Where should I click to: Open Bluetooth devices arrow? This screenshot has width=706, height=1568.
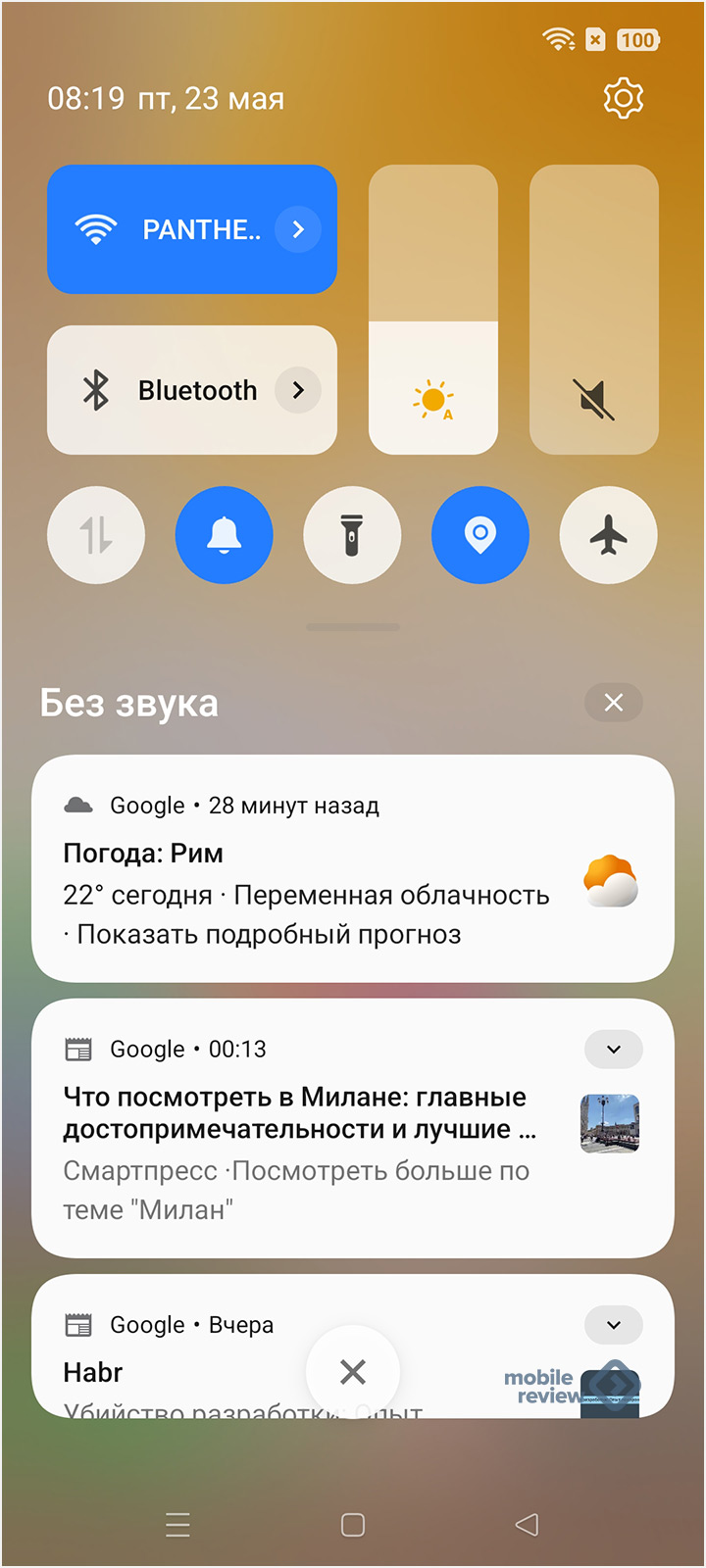click(298, 390)
